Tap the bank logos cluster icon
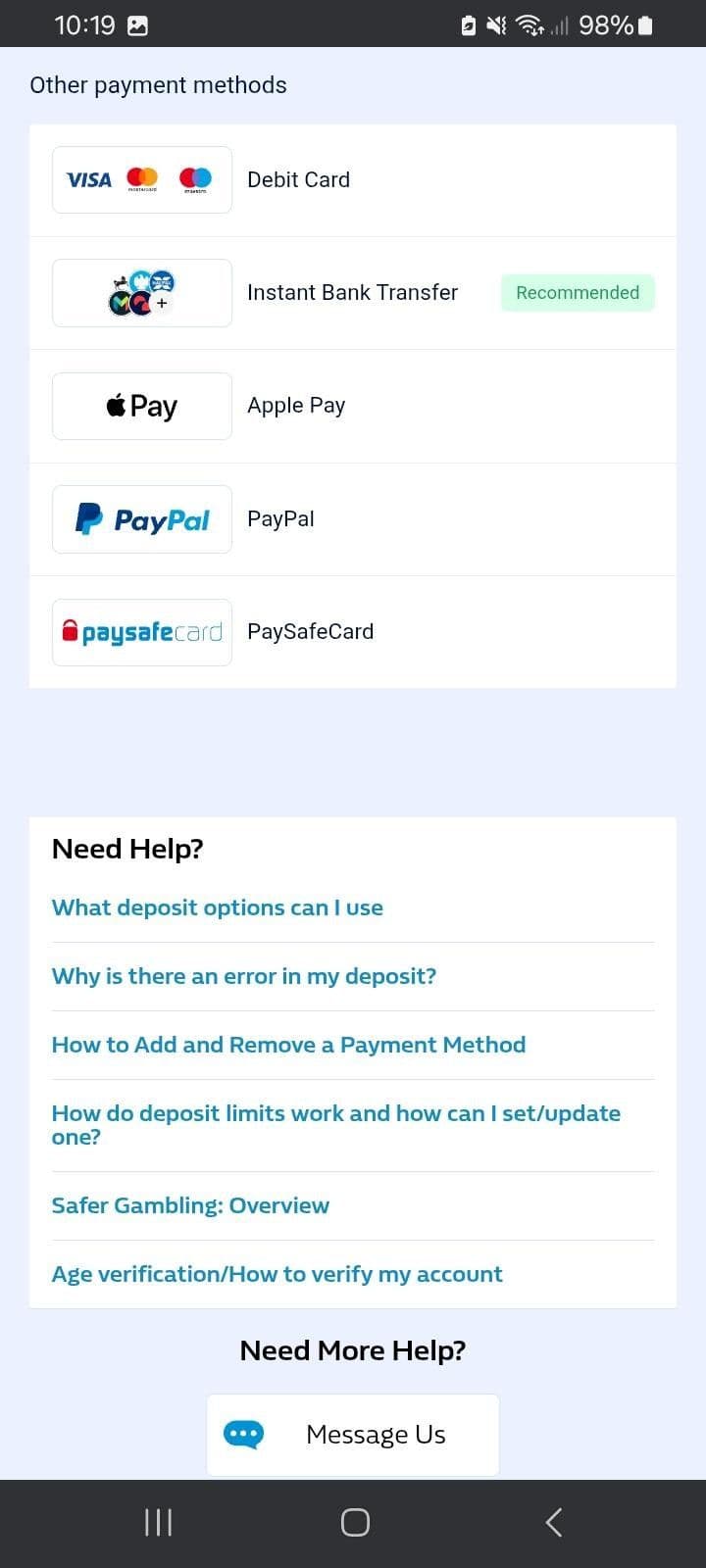Image resolution: width=706 pixels, height=1568 pixels. pyautogui.click(x=141, y=292)
